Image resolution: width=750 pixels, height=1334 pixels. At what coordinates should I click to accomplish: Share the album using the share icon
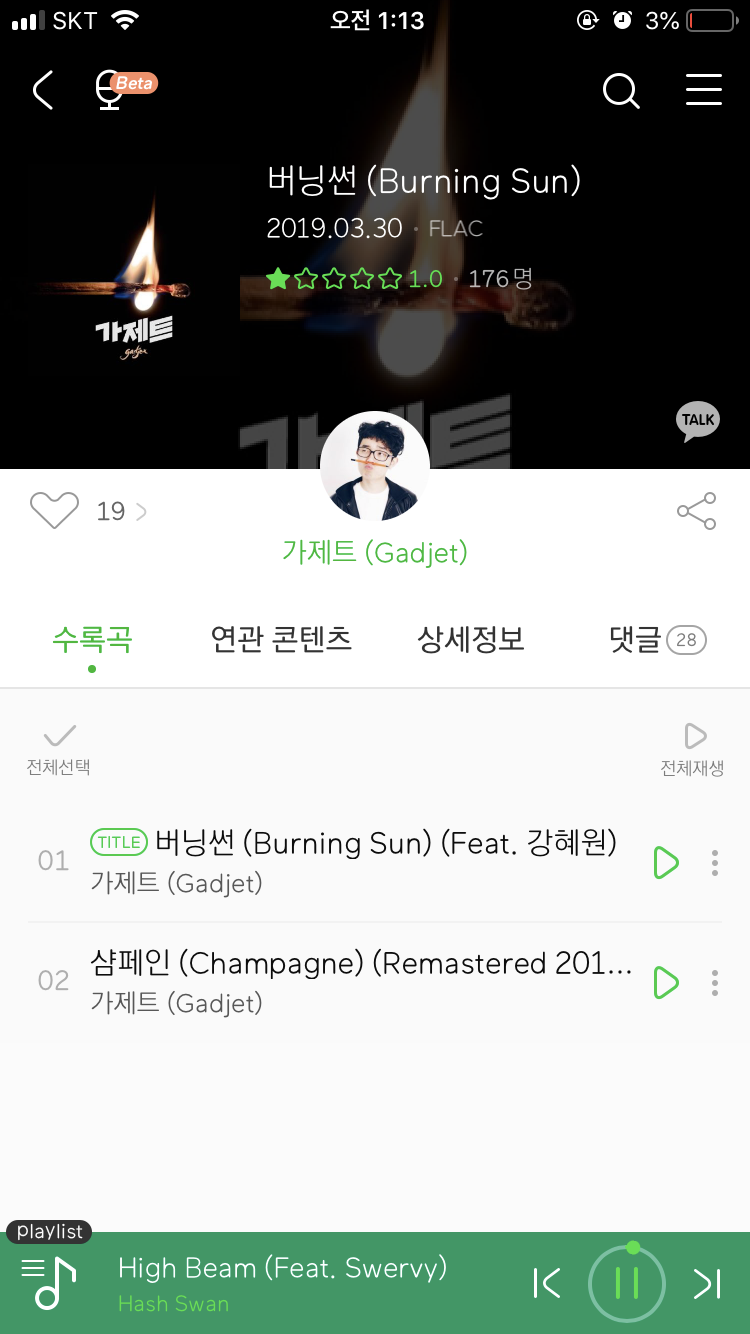[697, 511]
